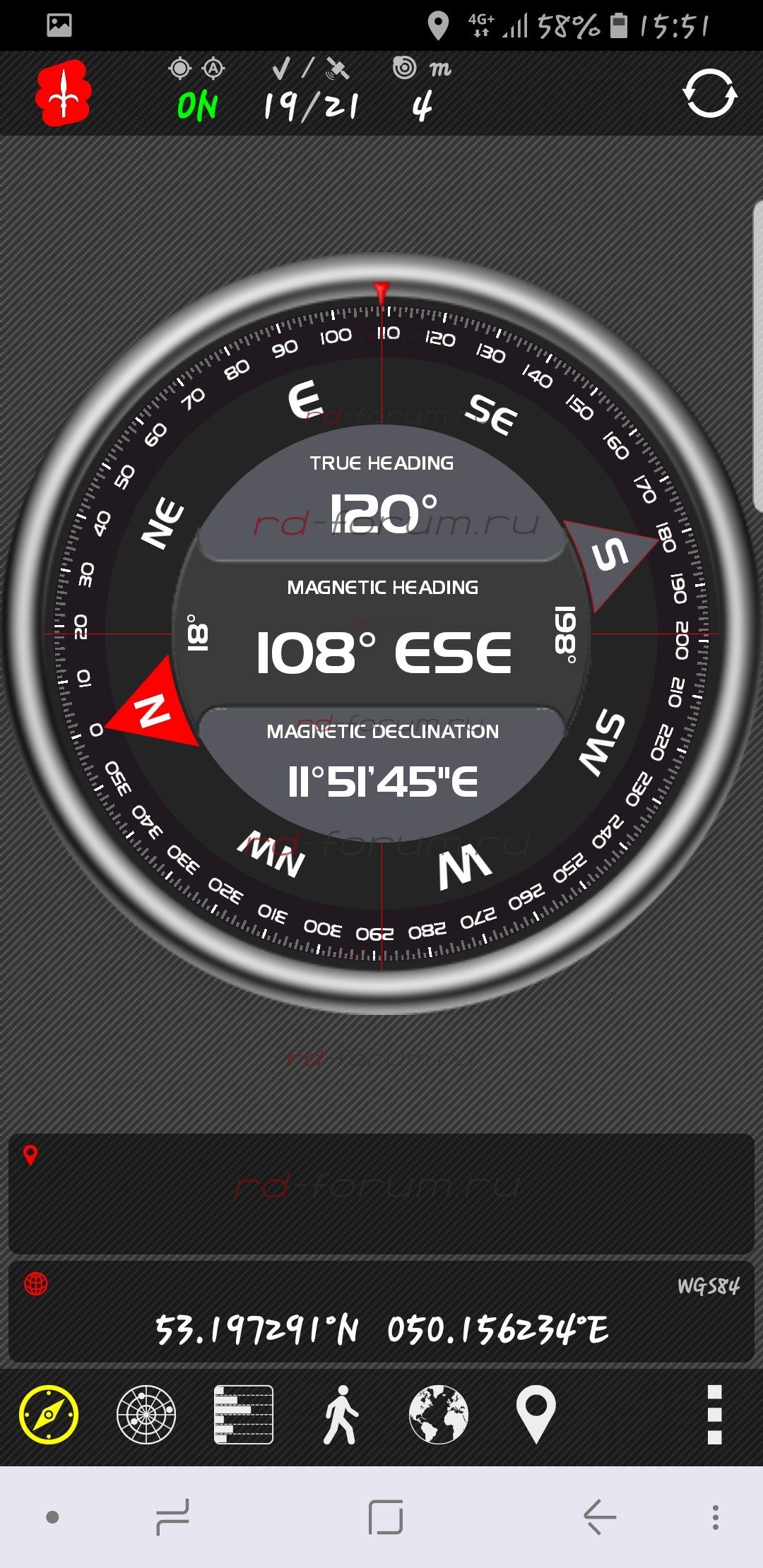Screen dimensions: 763x1568
Task: Switch to the walking figure tab
Action: coord(341,1415)
